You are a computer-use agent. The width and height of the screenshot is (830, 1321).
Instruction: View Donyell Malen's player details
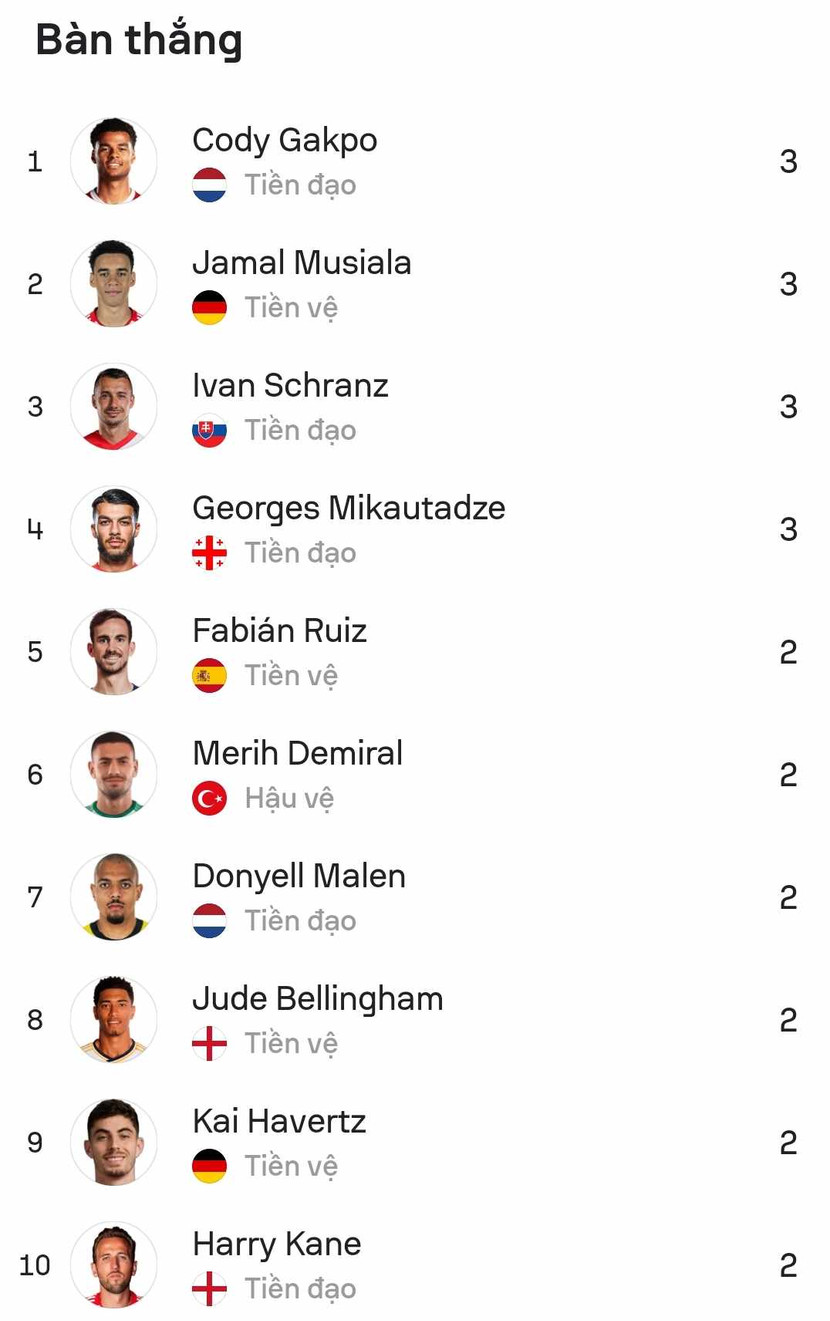pyautogui.click(x=298, y=876)
